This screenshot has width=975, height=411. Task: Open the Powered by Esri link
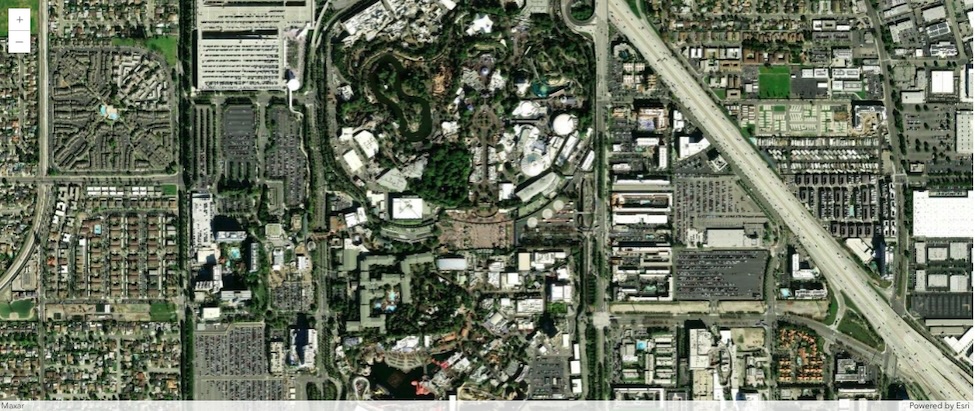(x=938, y=405)
